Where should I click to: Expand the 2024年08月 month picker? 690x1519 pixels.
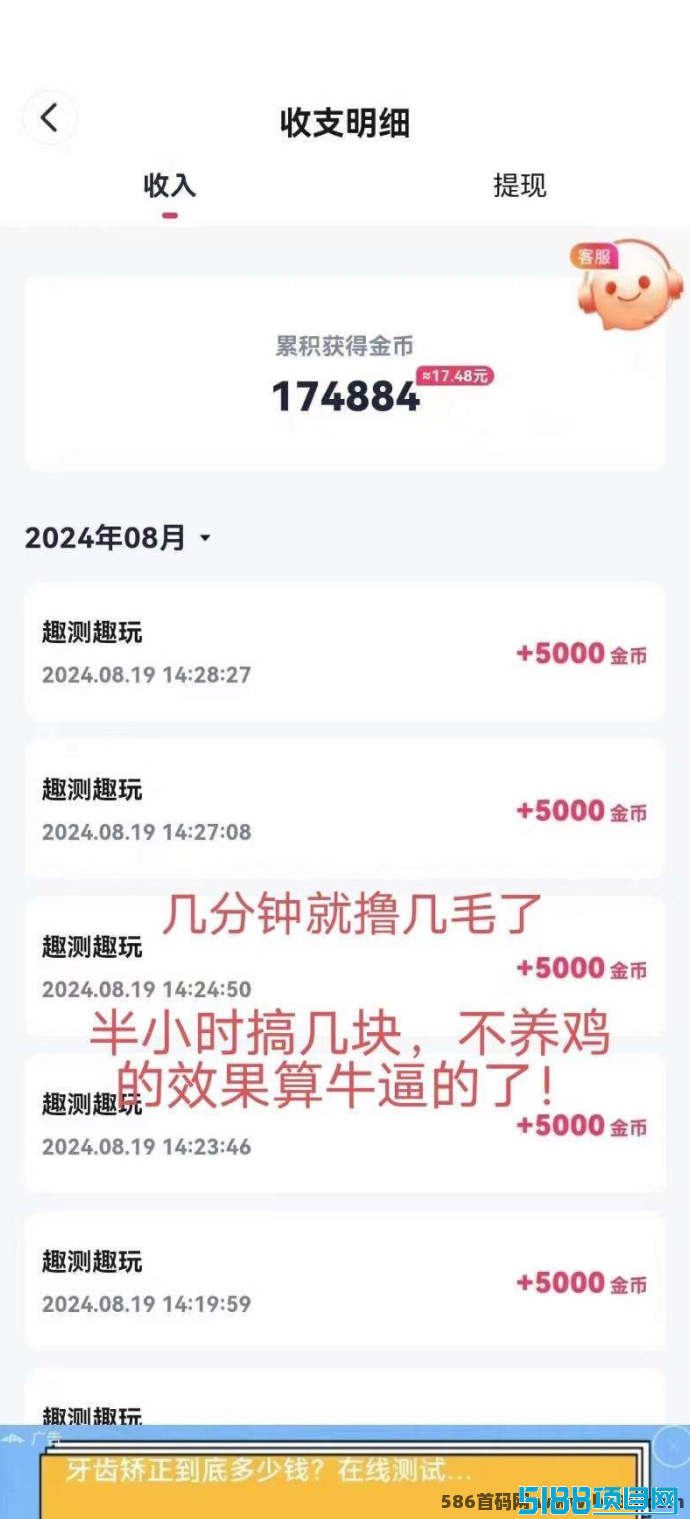[118, 538]
